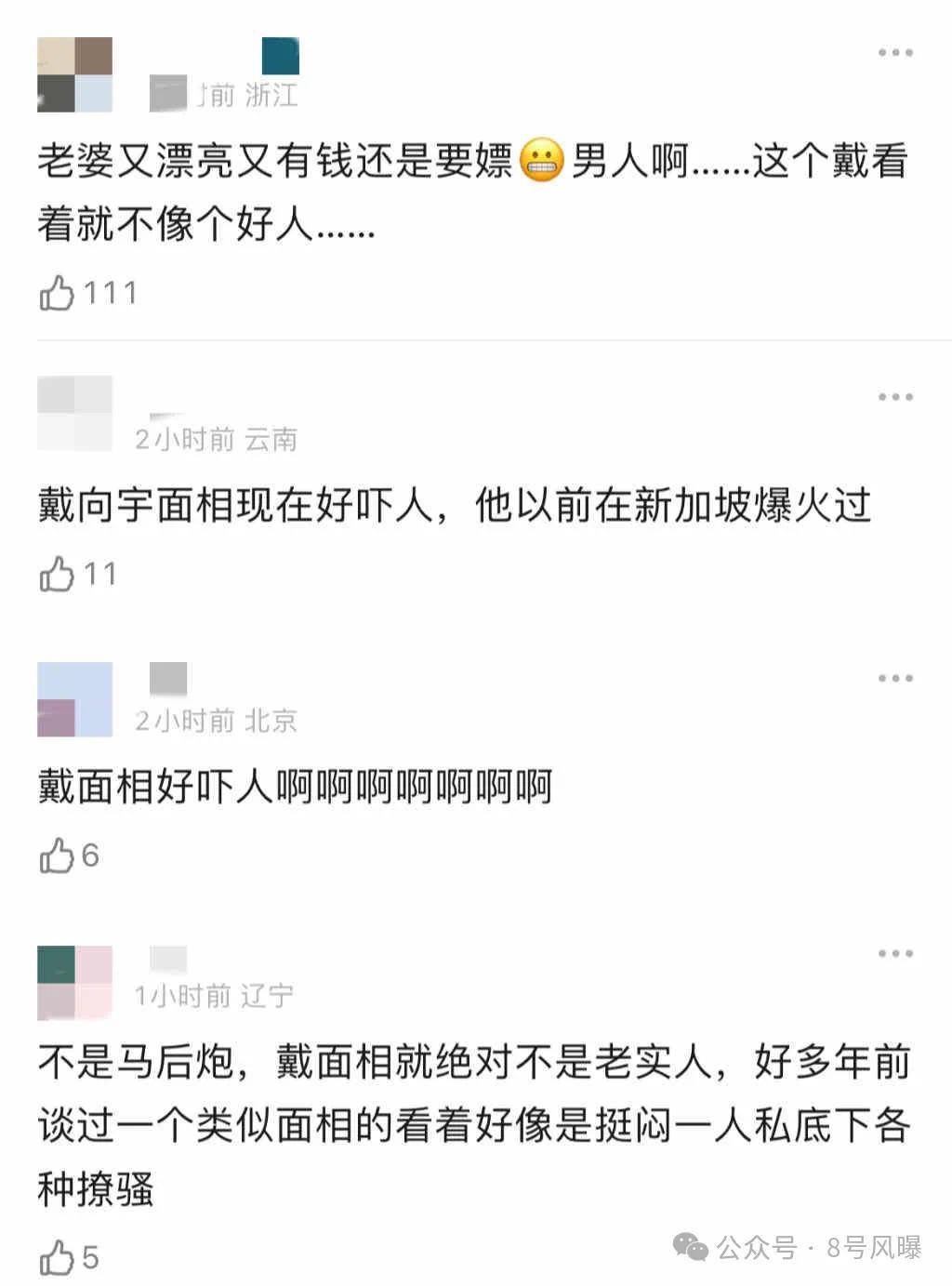Screen dimensions: 952x1286
Task: Click the Beijing commenter's profile picture
Action: [74, 699]
